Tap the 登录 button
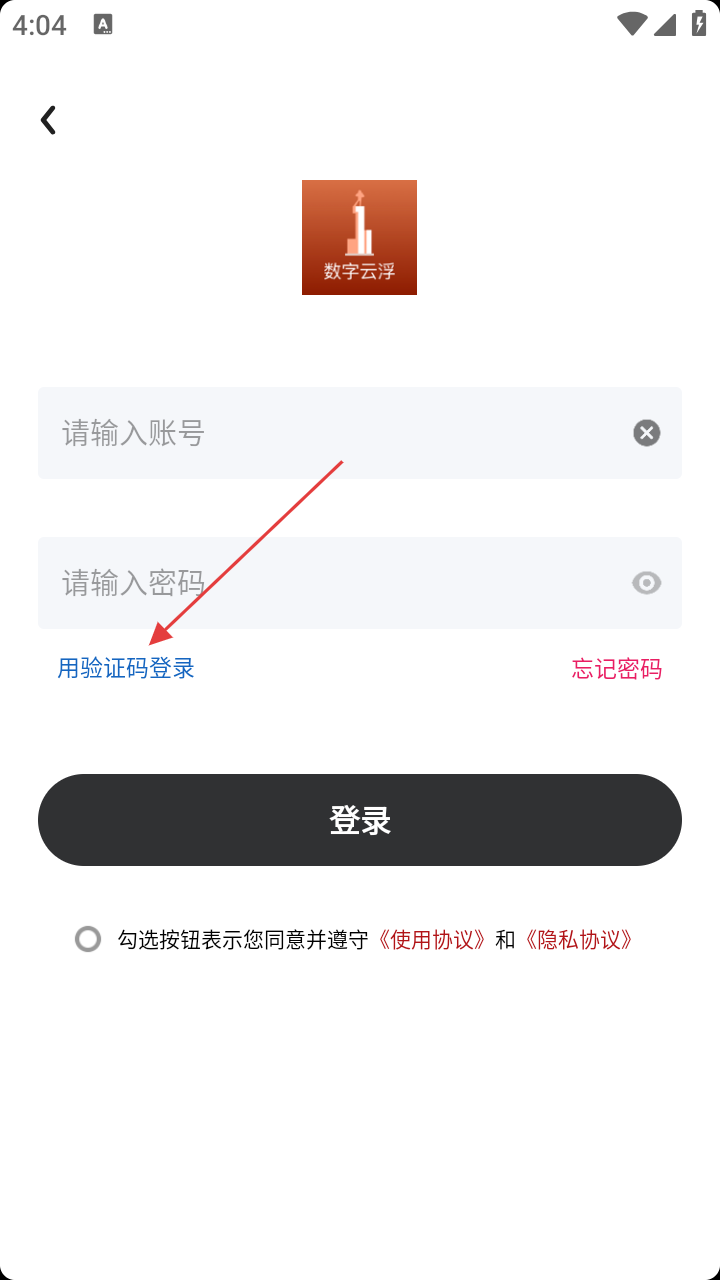This screenshot has width=720, height=1280. tap(360, 820)
